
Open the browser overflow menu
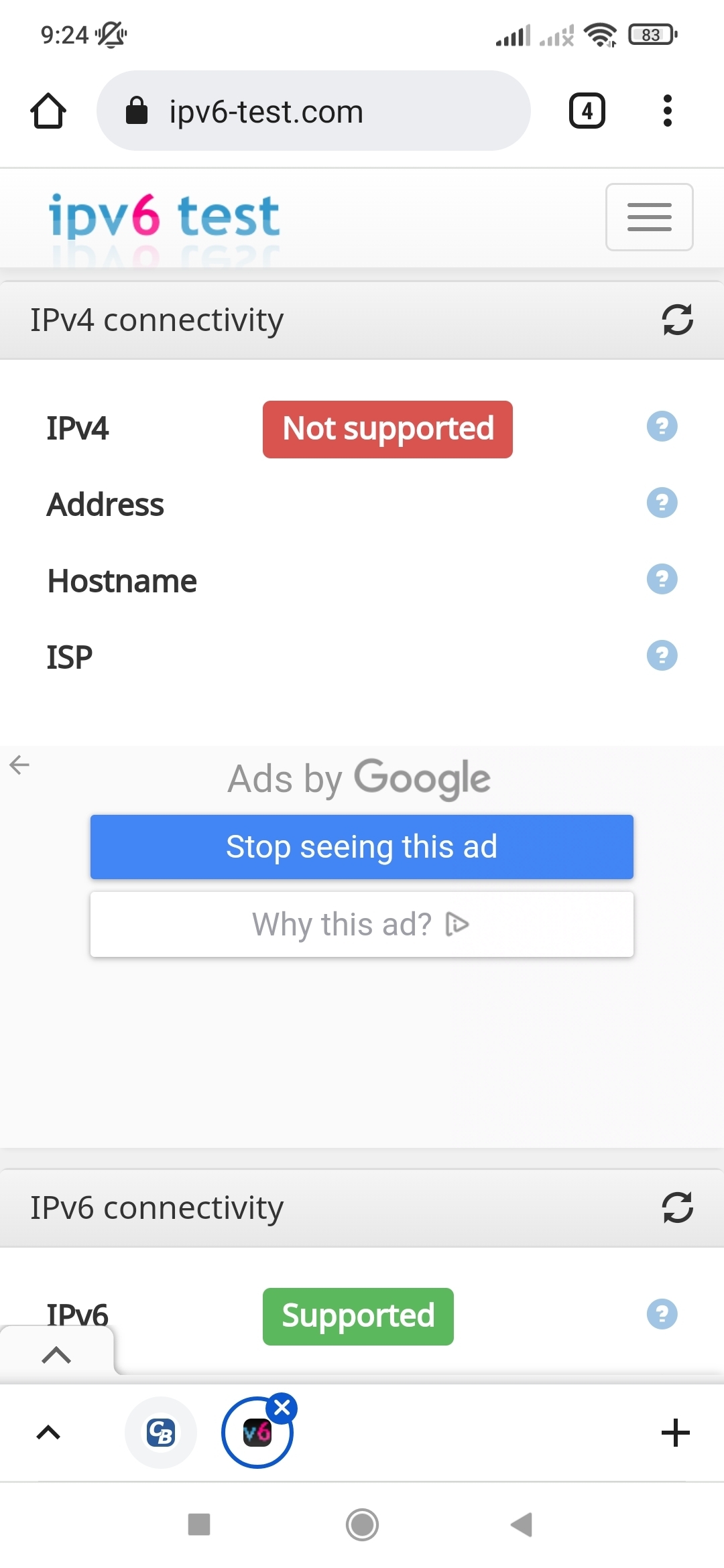pos(667,111)
